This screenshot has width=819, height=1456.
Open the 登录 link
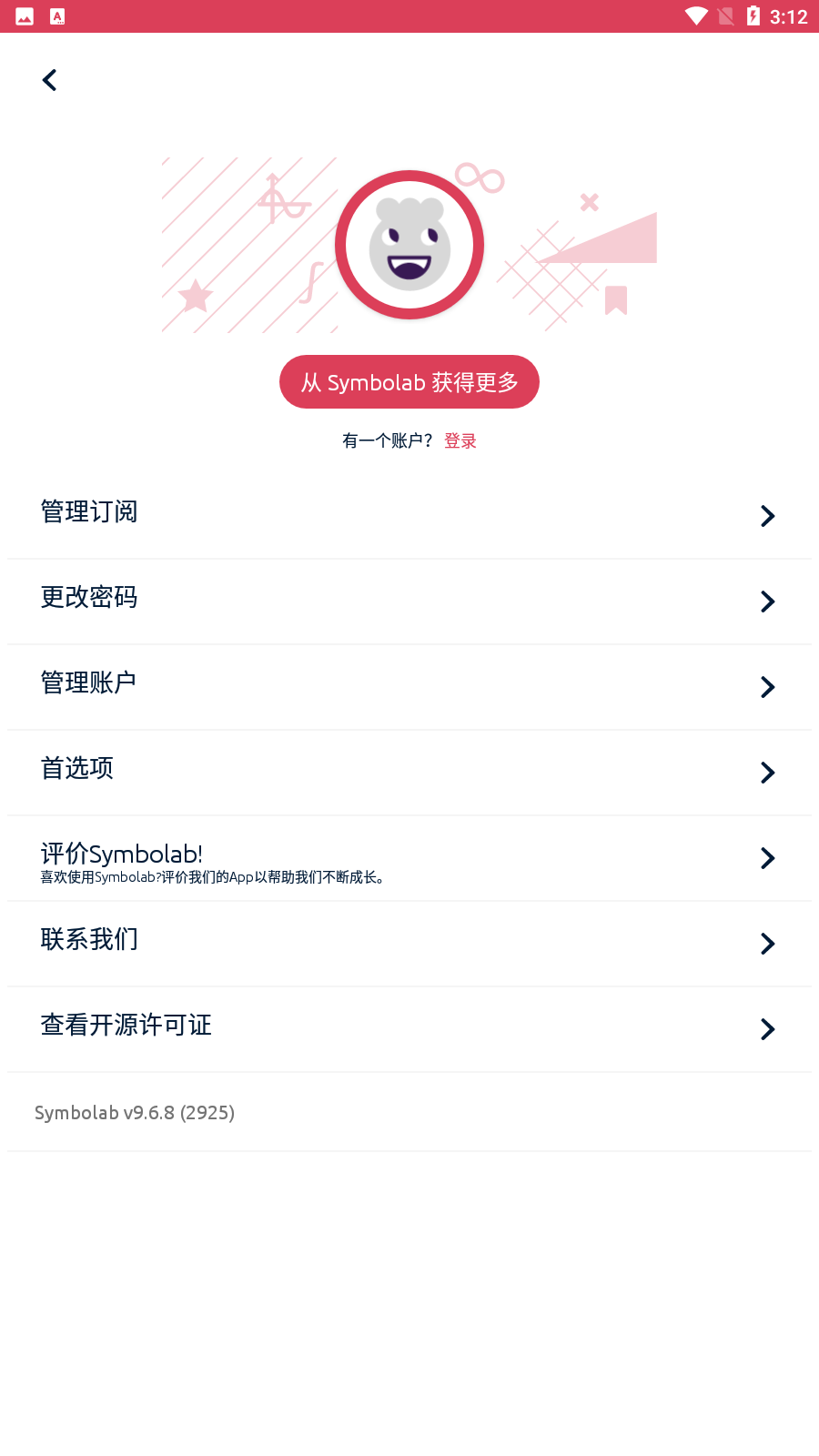point(460,441)
